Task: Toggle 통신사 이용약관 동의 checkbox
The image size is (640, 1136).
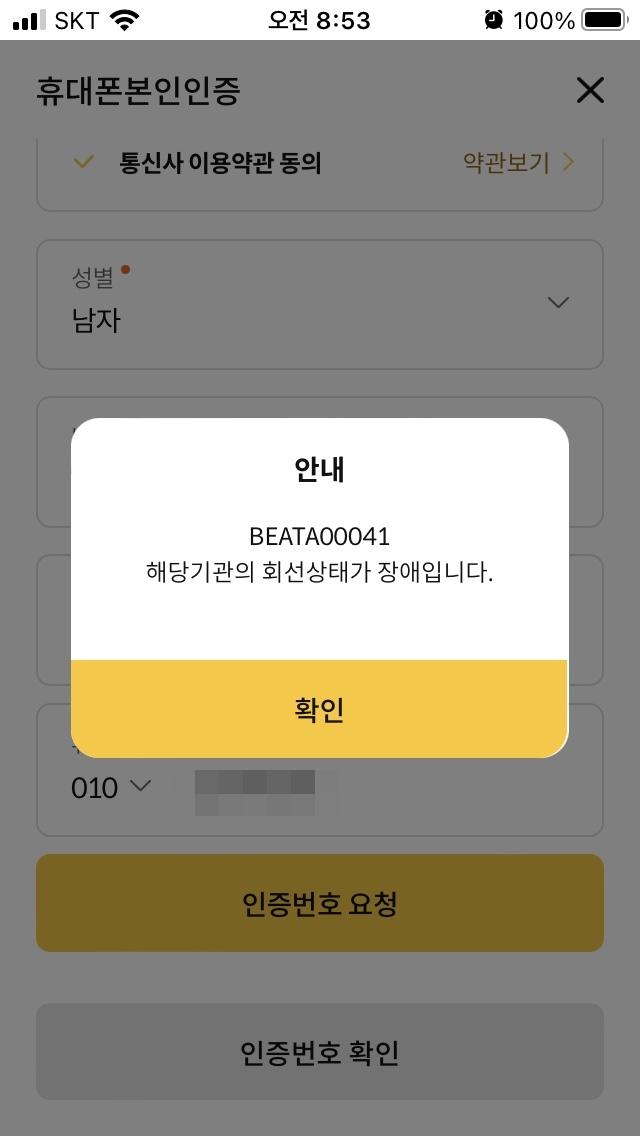Action: point(85,162)
